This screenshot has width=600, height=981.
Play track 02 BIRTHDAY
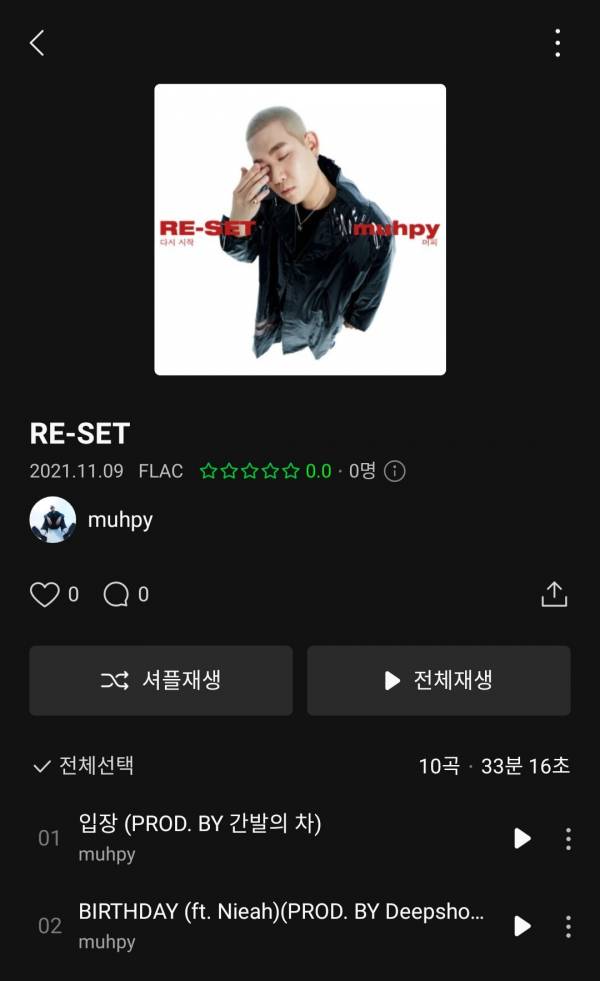[x=522, y=926]
